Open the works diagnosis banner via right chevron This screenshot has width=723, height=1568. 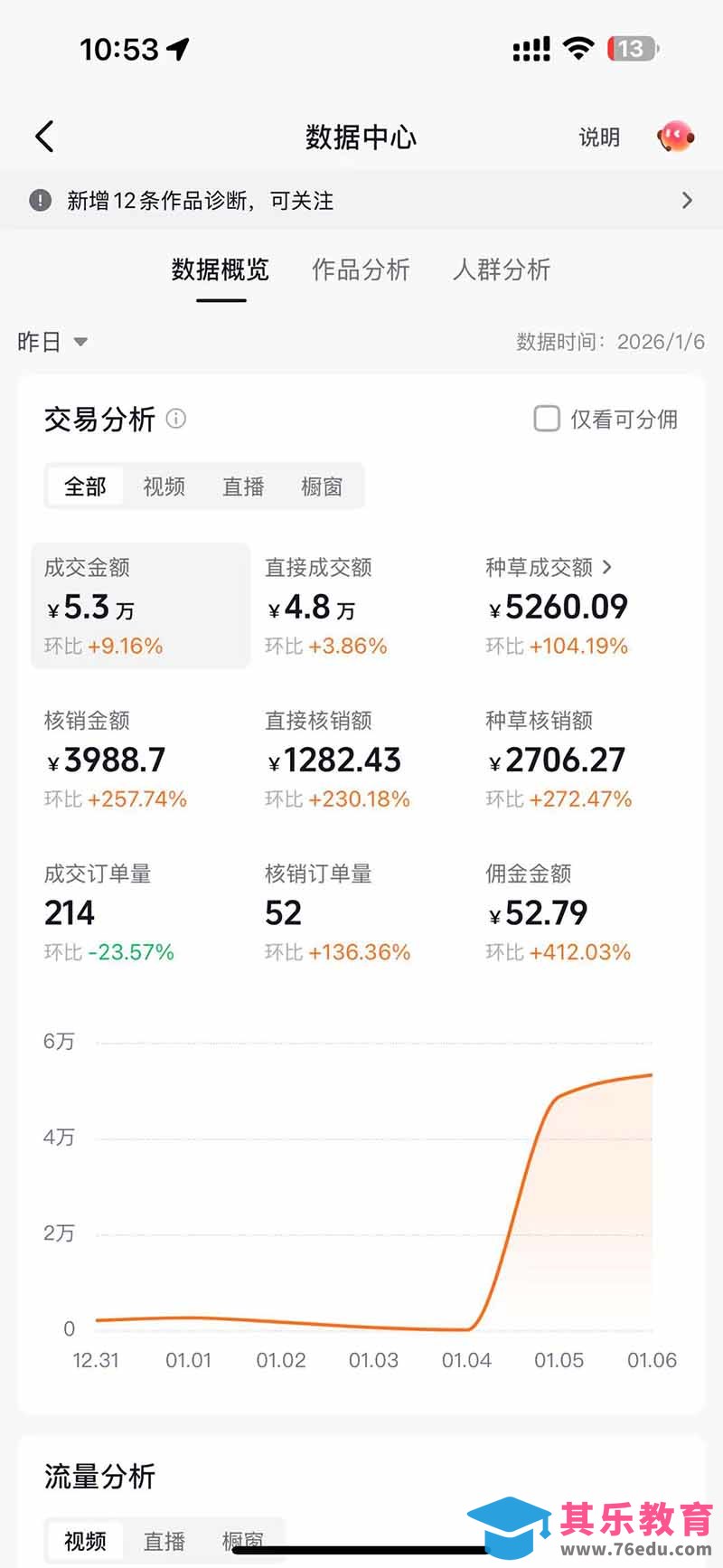click(x=687, y=200)
